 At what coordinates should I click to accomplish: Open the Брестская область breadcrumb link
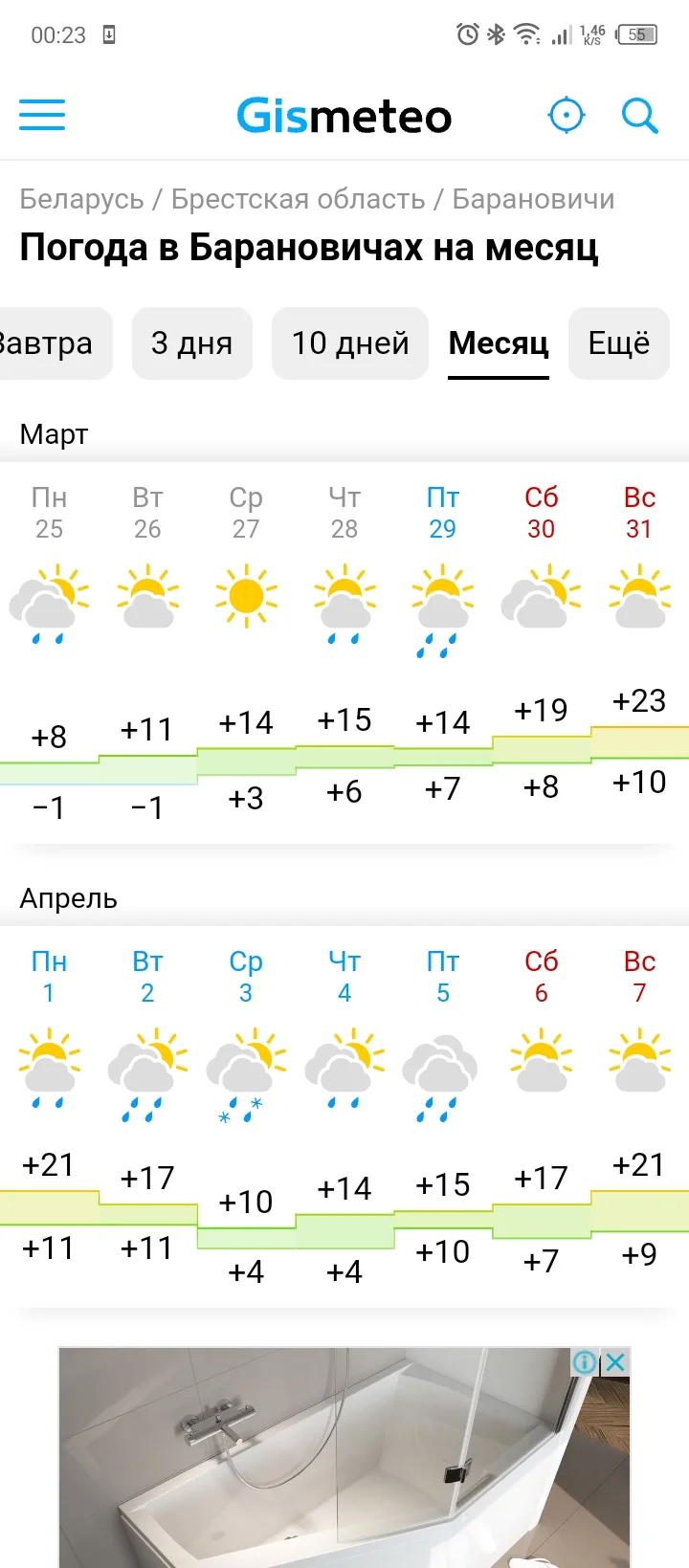[x=298, y=199]
